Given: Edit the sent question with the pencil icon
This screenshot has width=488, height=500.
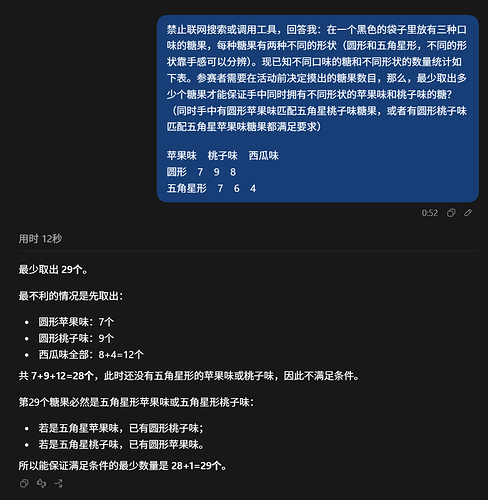Looking at the screenshot, I should point(468,213).
